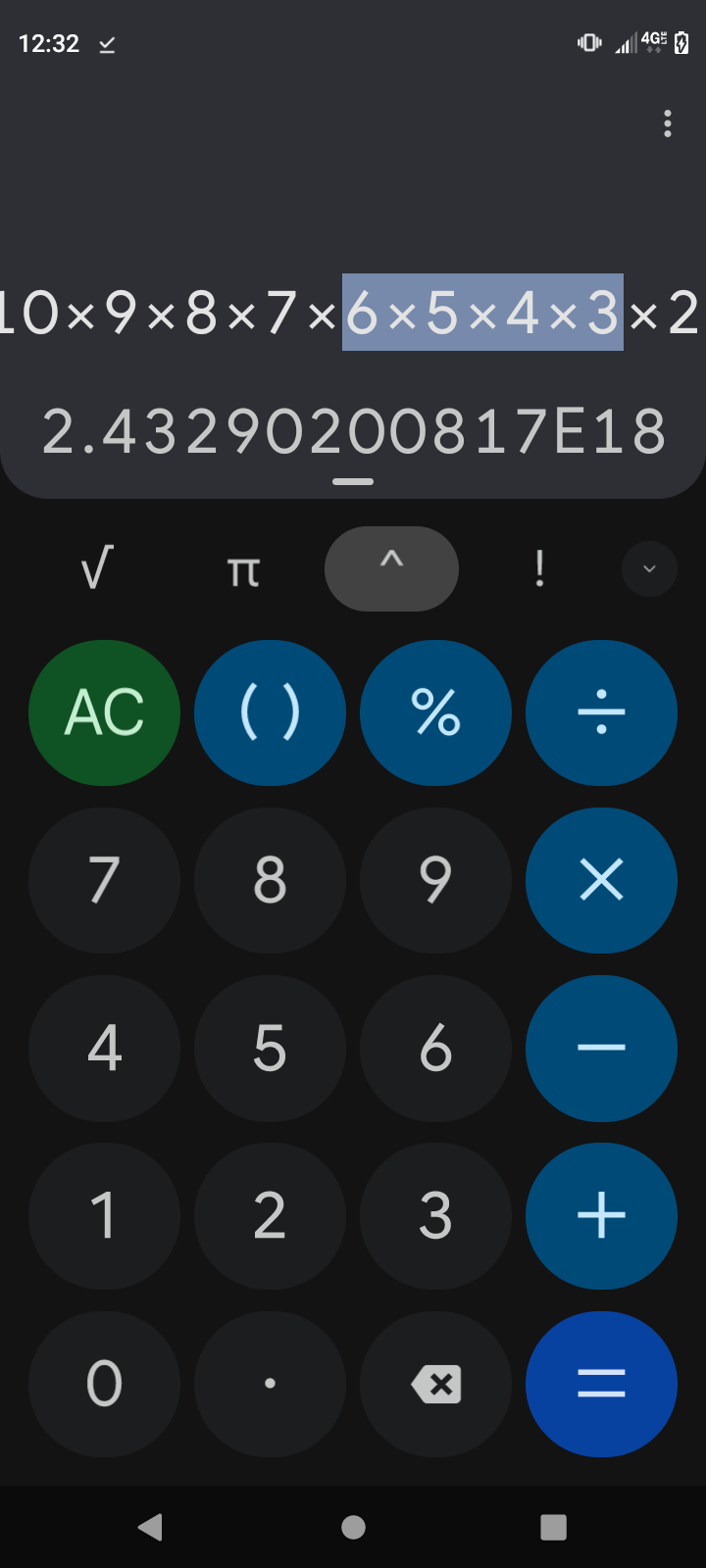
Task: Enter digit 0
Action: pos(104,1384)
